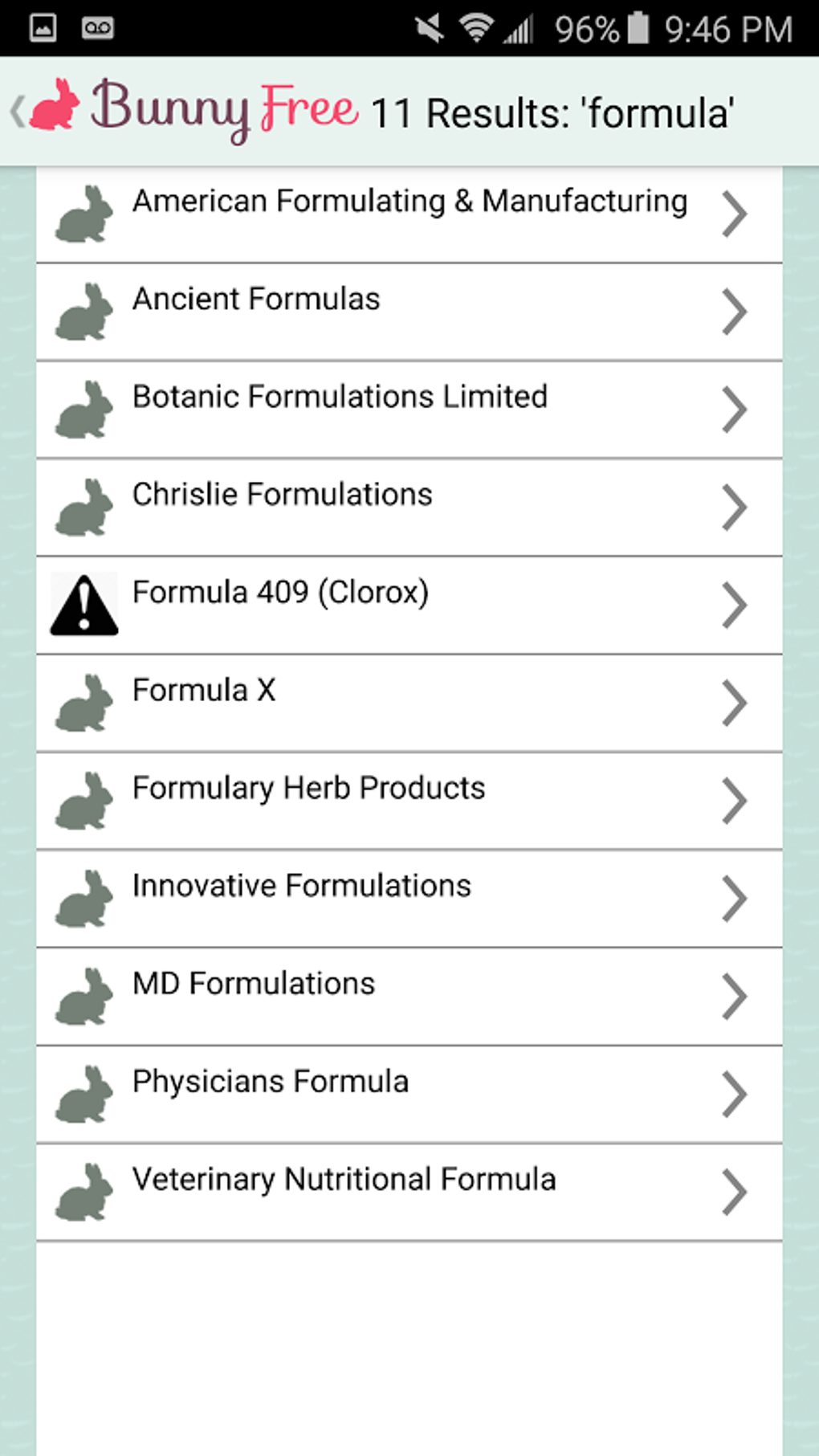
Task: View Formulary Herb Products
Action: [409, 801]
